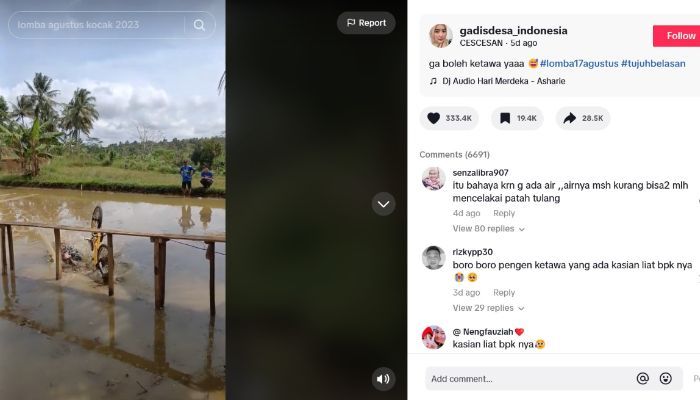
Task: Tap the search magnifier icon
Action: click(x=200, y=24)
